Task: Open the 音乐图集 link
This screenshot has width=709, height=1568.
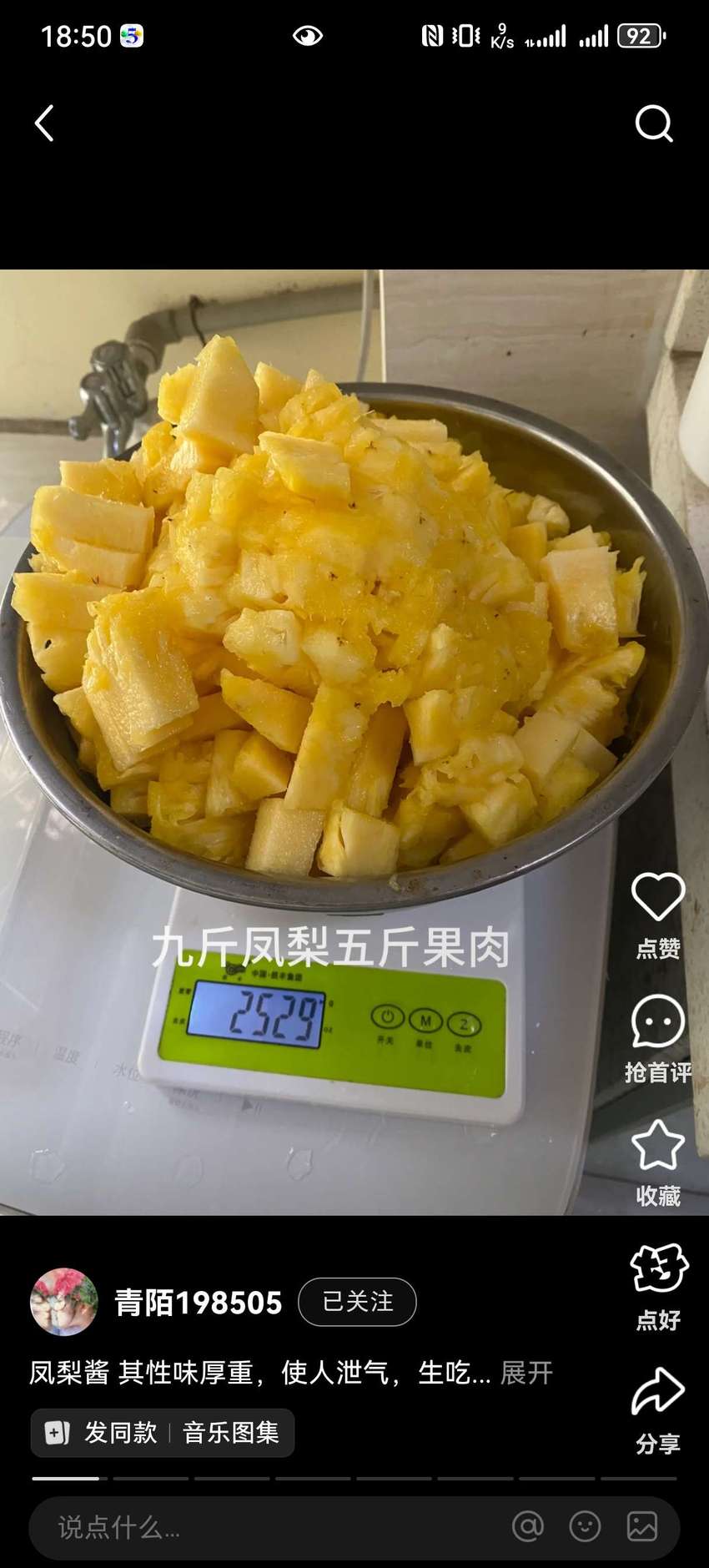Action: coord(231,1433)
